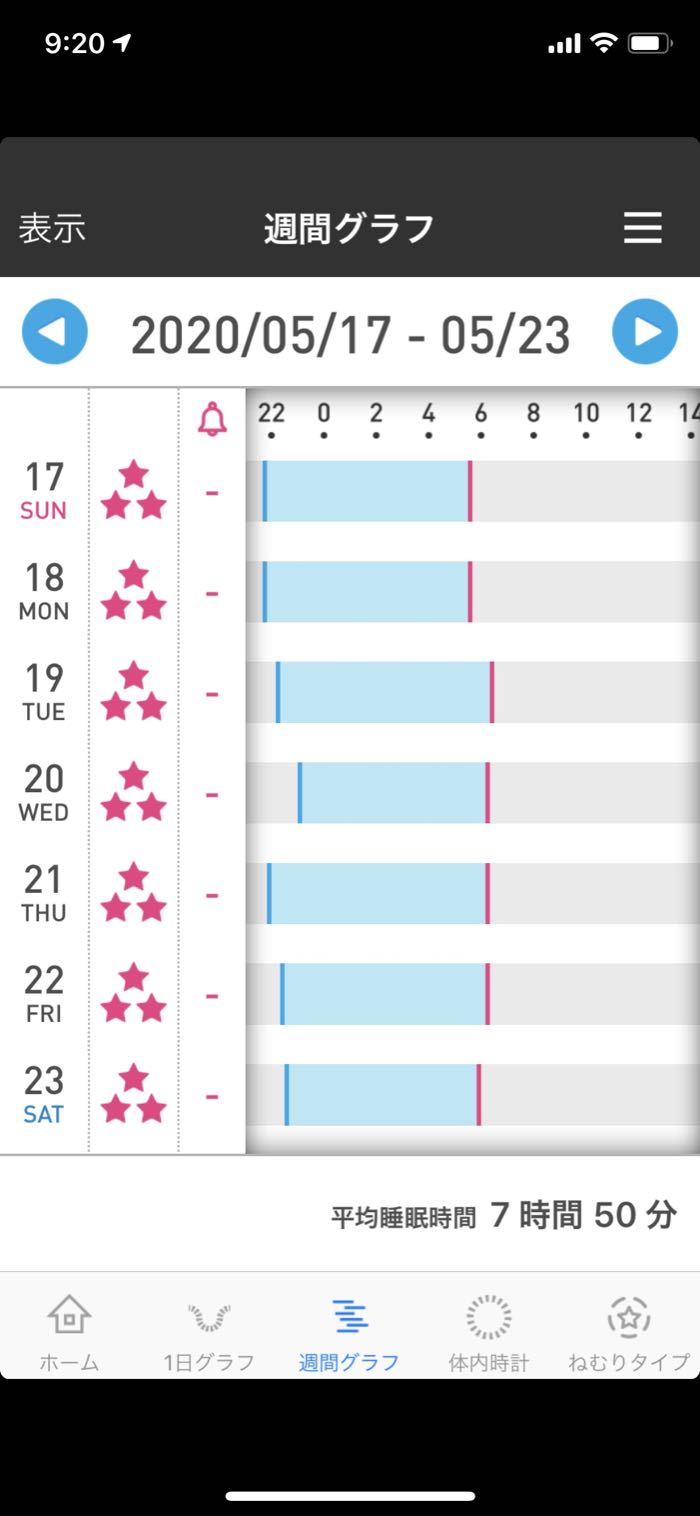Open the 体内時計 tab
The height and width of the screenshot is (1516, 700).
(489, 1332)
